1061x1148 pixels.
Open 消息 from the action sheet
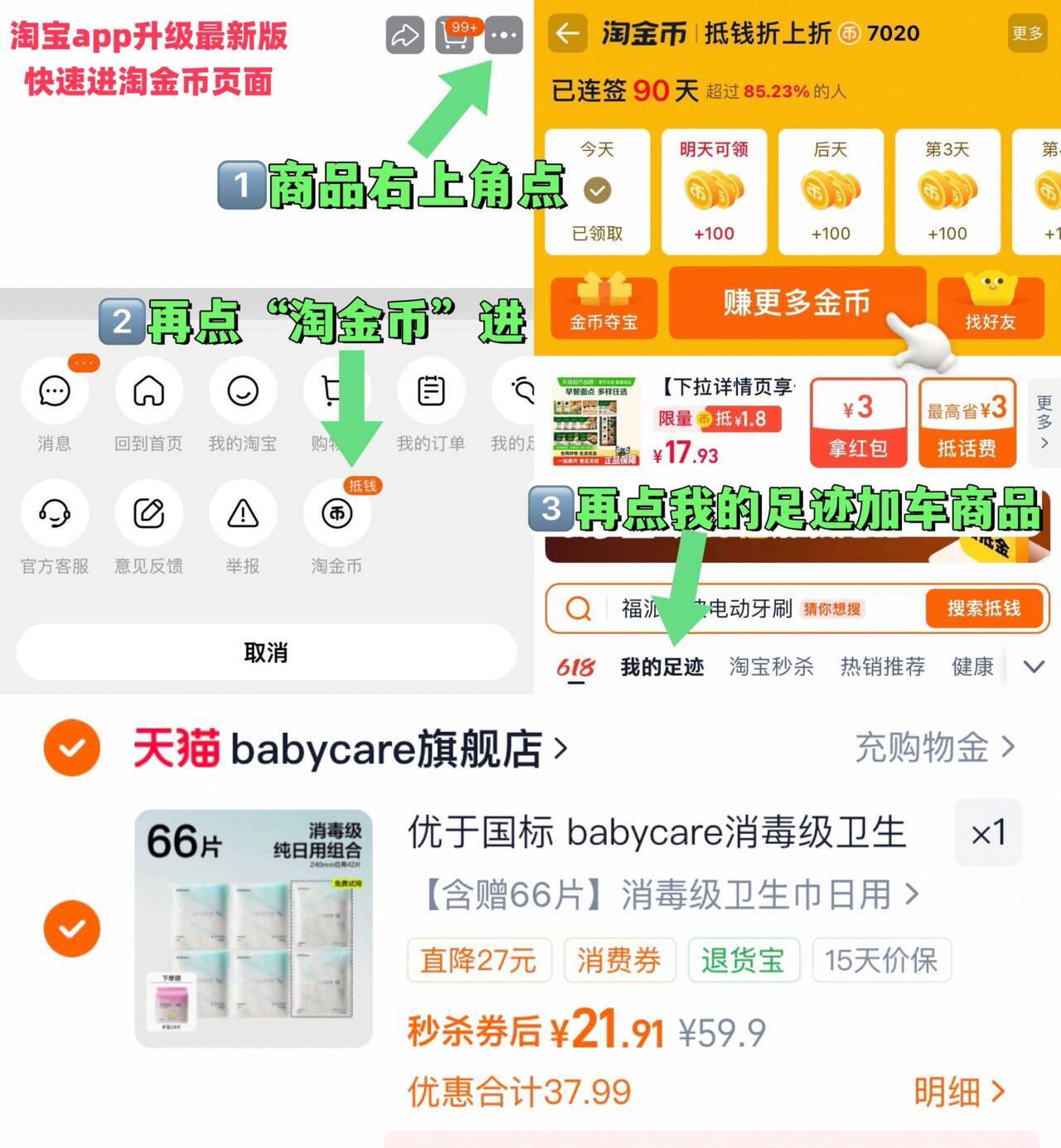coord(52,391)
